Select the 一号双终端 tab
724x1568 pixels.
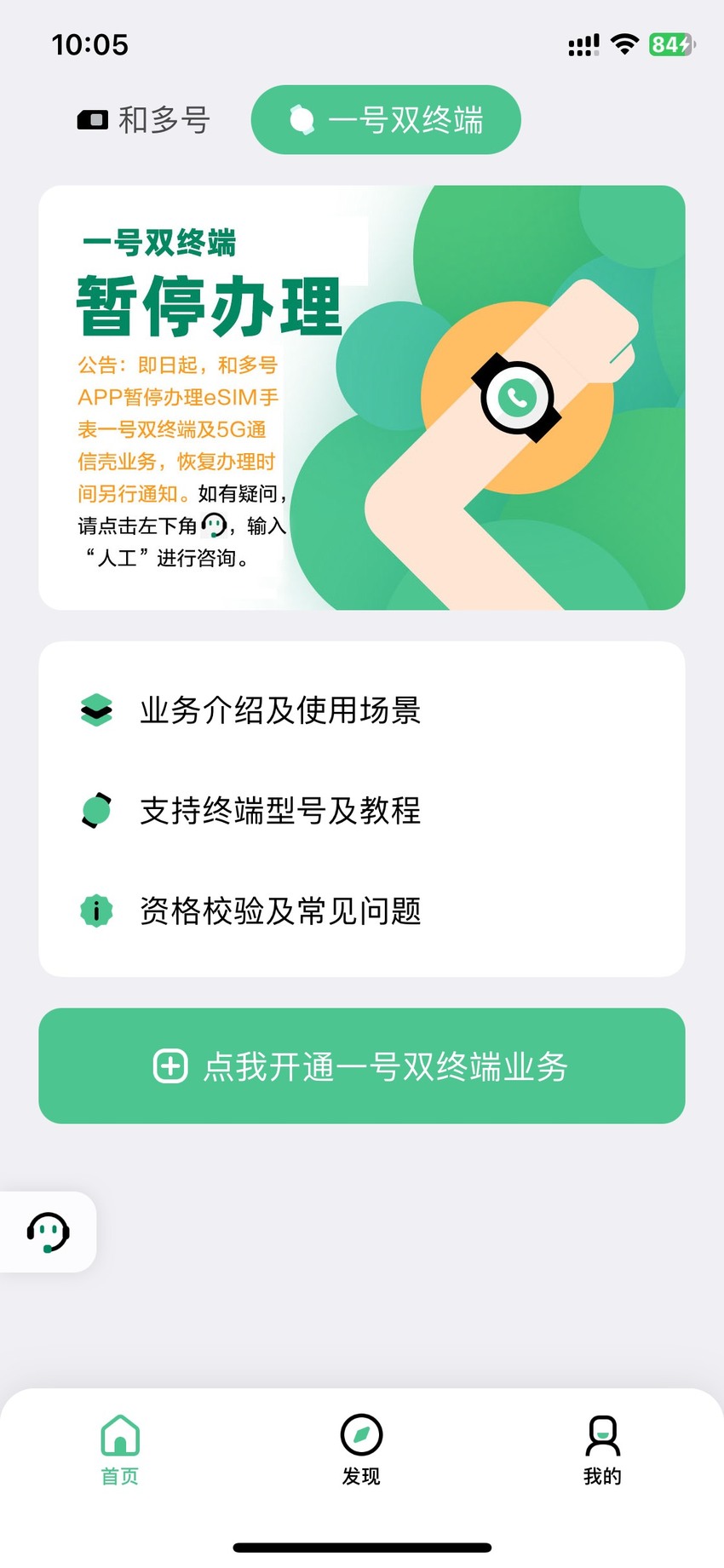(x=386, y=120)
